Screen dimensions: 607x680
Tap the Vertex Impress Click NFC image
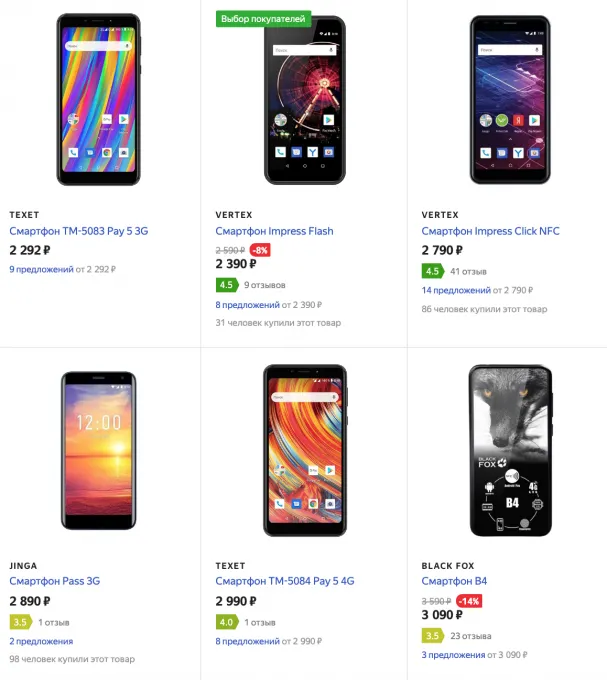coord(510,100)
